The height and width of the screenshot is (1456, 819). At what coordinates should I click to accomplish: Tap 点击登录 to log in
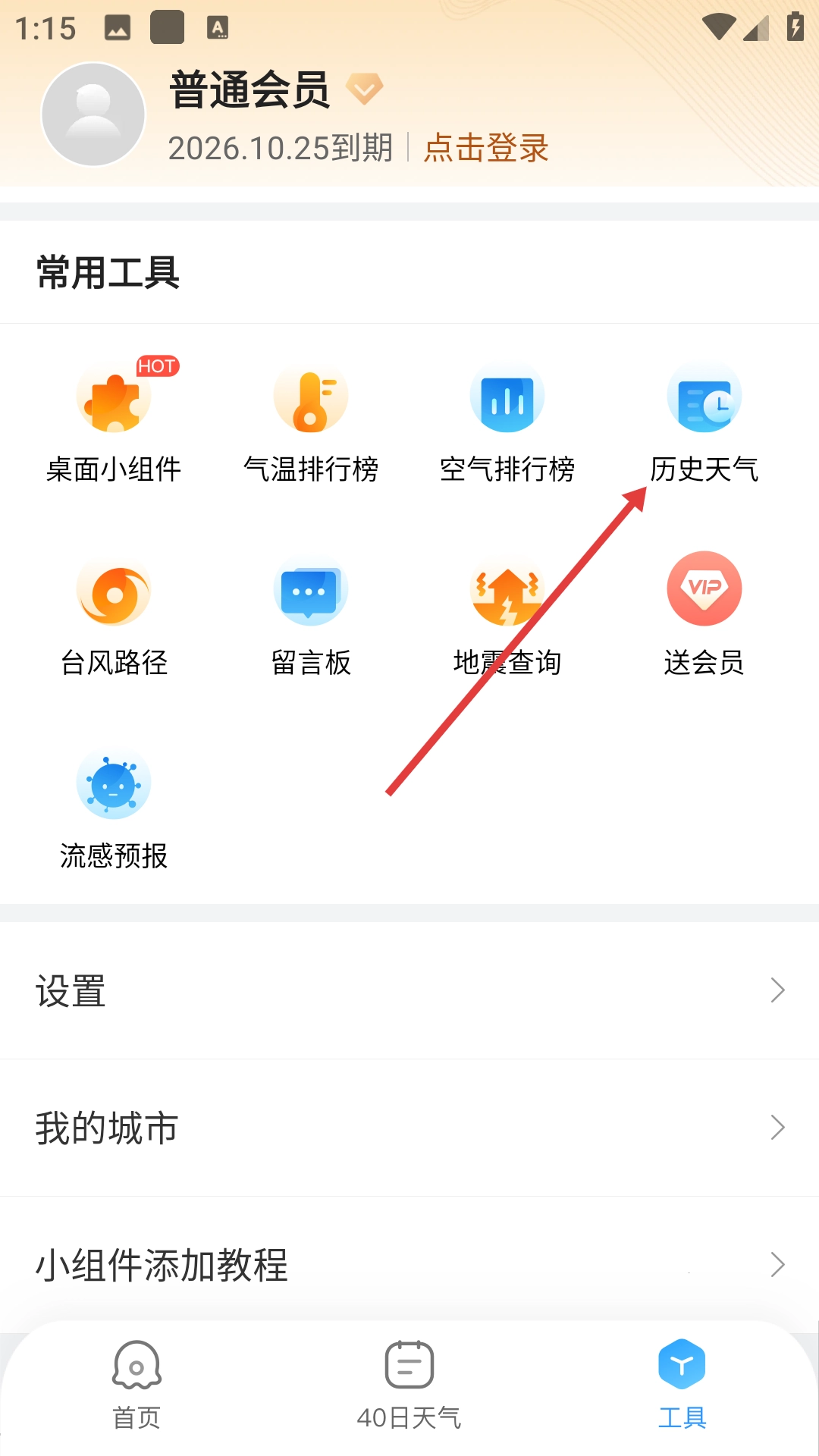[x=486, y=148]
